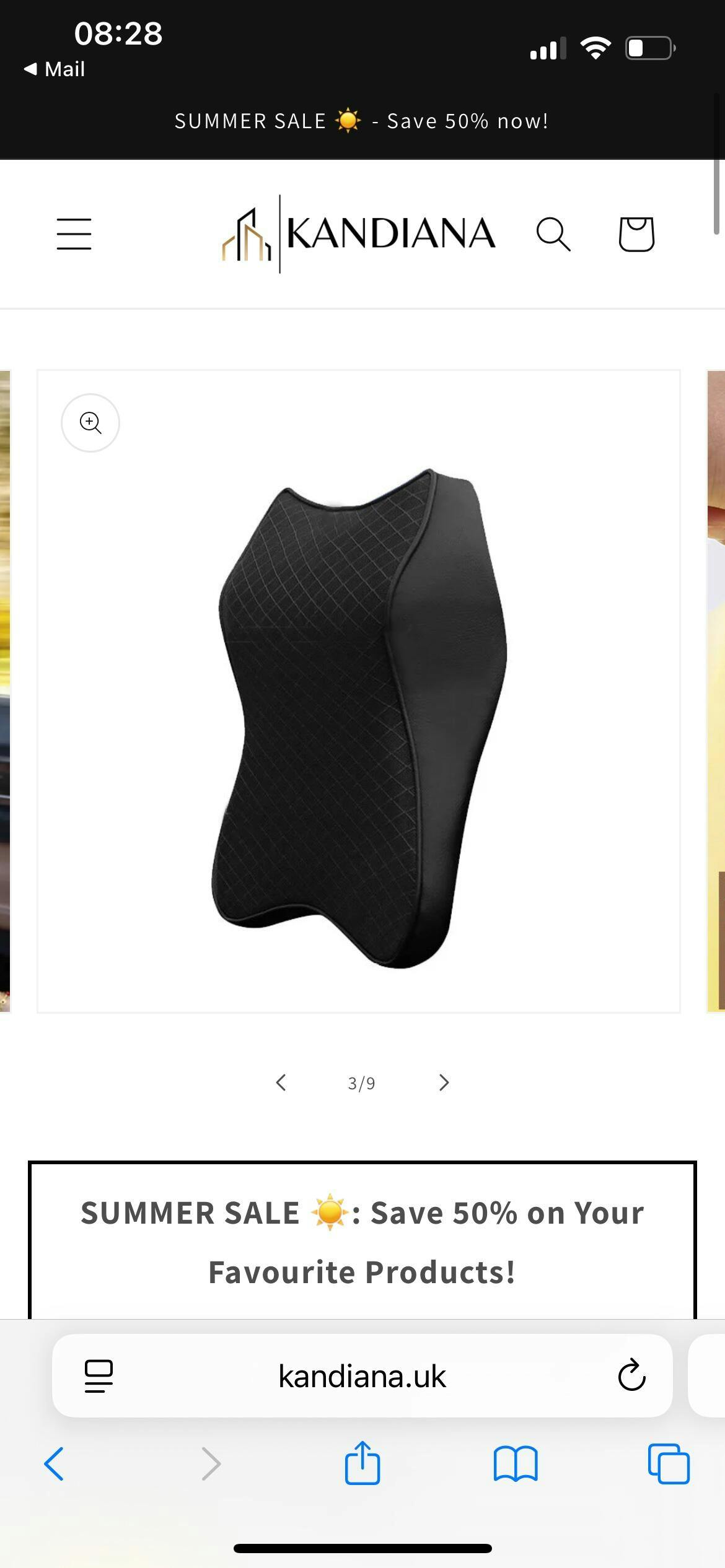The image size is (725, 1568).
Task: Show the next product image
Action: click(444, 1082)
